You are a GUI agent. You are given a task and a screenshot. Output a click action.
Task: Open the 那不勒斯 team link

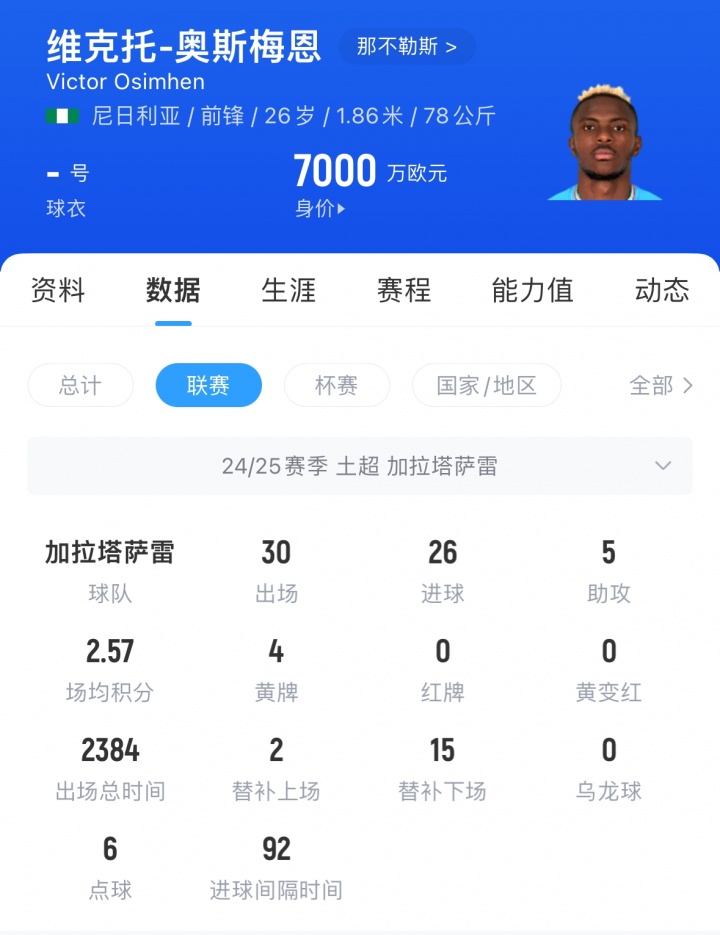[406, 47]
